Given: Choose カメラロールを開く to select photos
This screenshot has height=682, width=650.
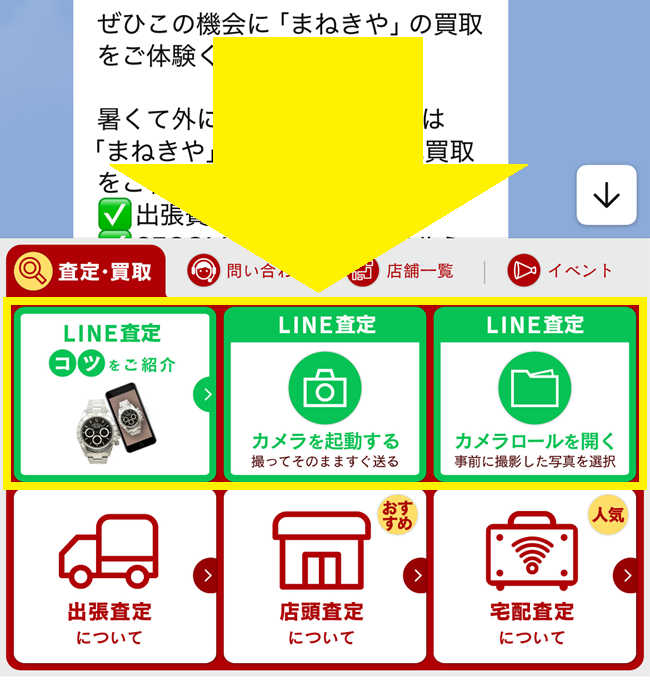Looking at the screenshot, I should [534, 394].
